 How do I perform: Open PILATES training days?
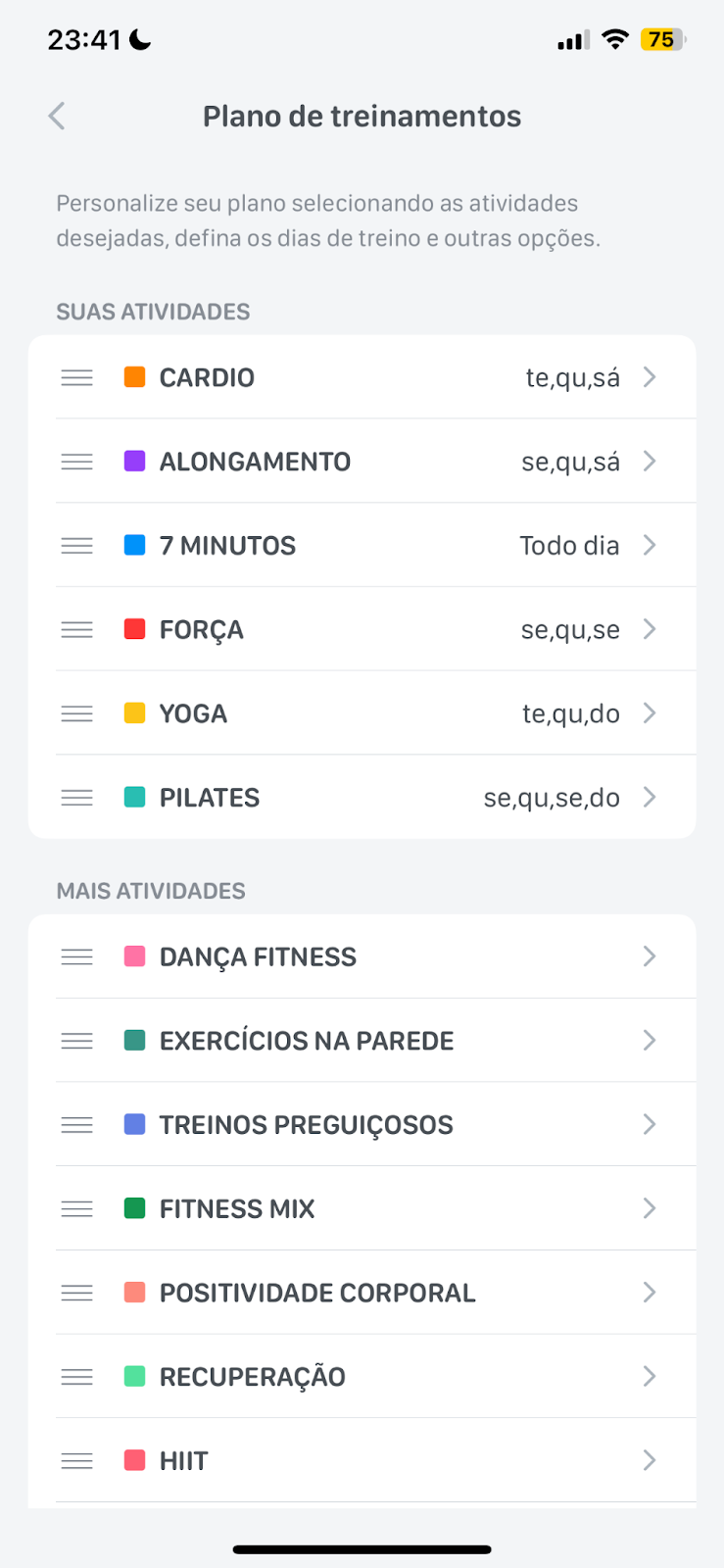[x=362, y=798]
